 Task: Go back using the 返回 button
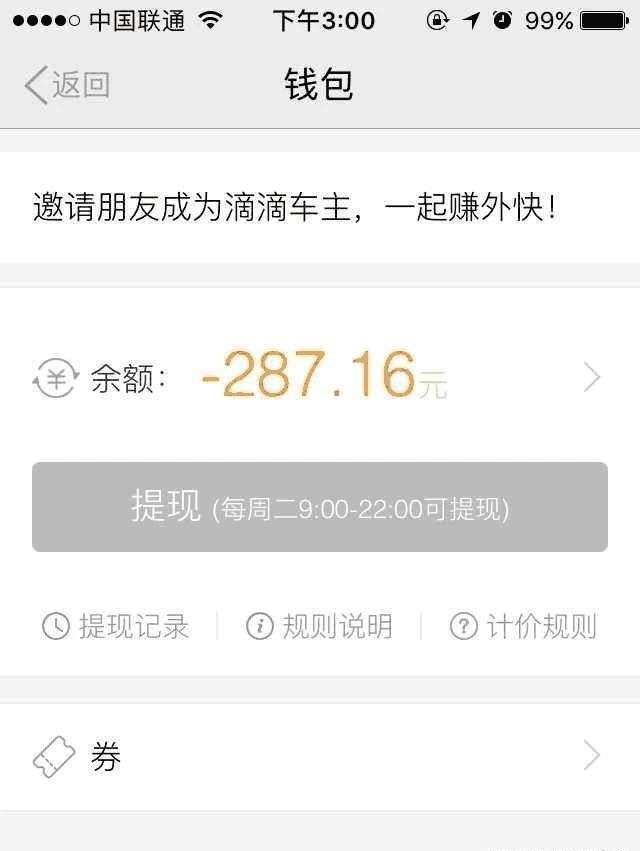[x=67, y=85]
